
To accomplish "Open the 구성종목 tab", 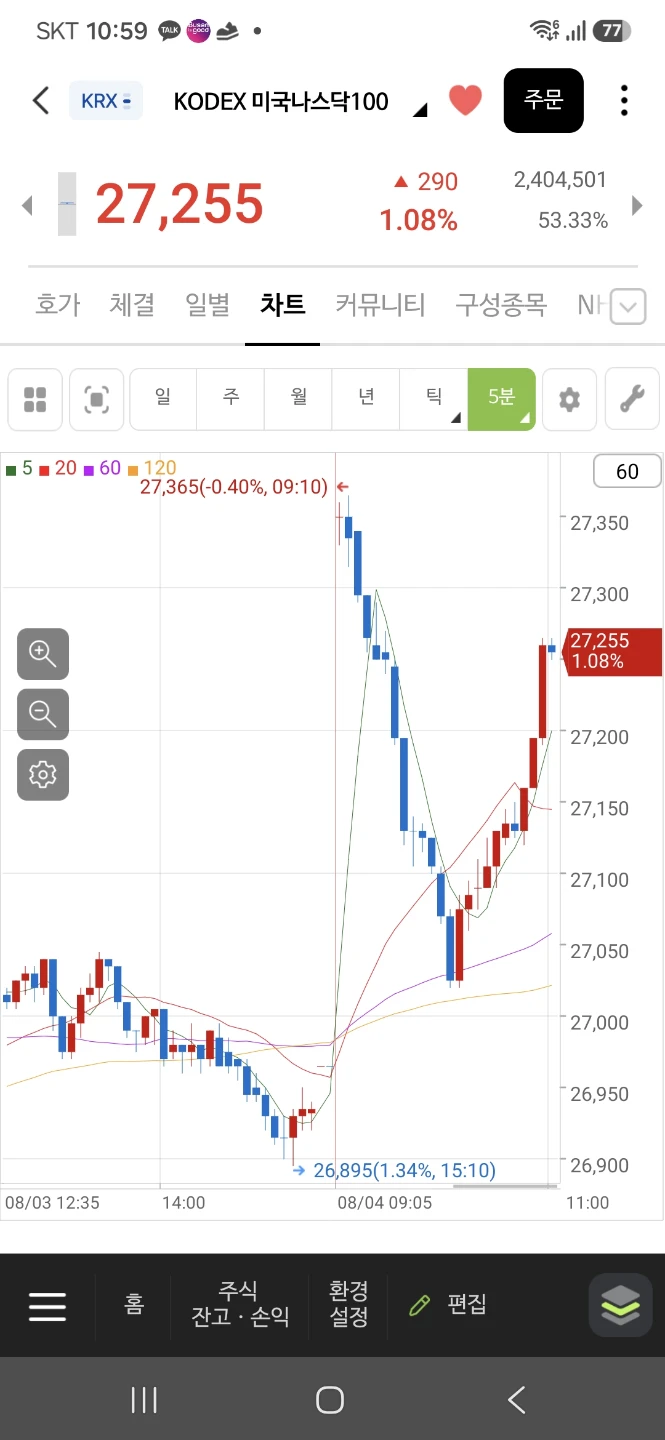I will [501, 304].
